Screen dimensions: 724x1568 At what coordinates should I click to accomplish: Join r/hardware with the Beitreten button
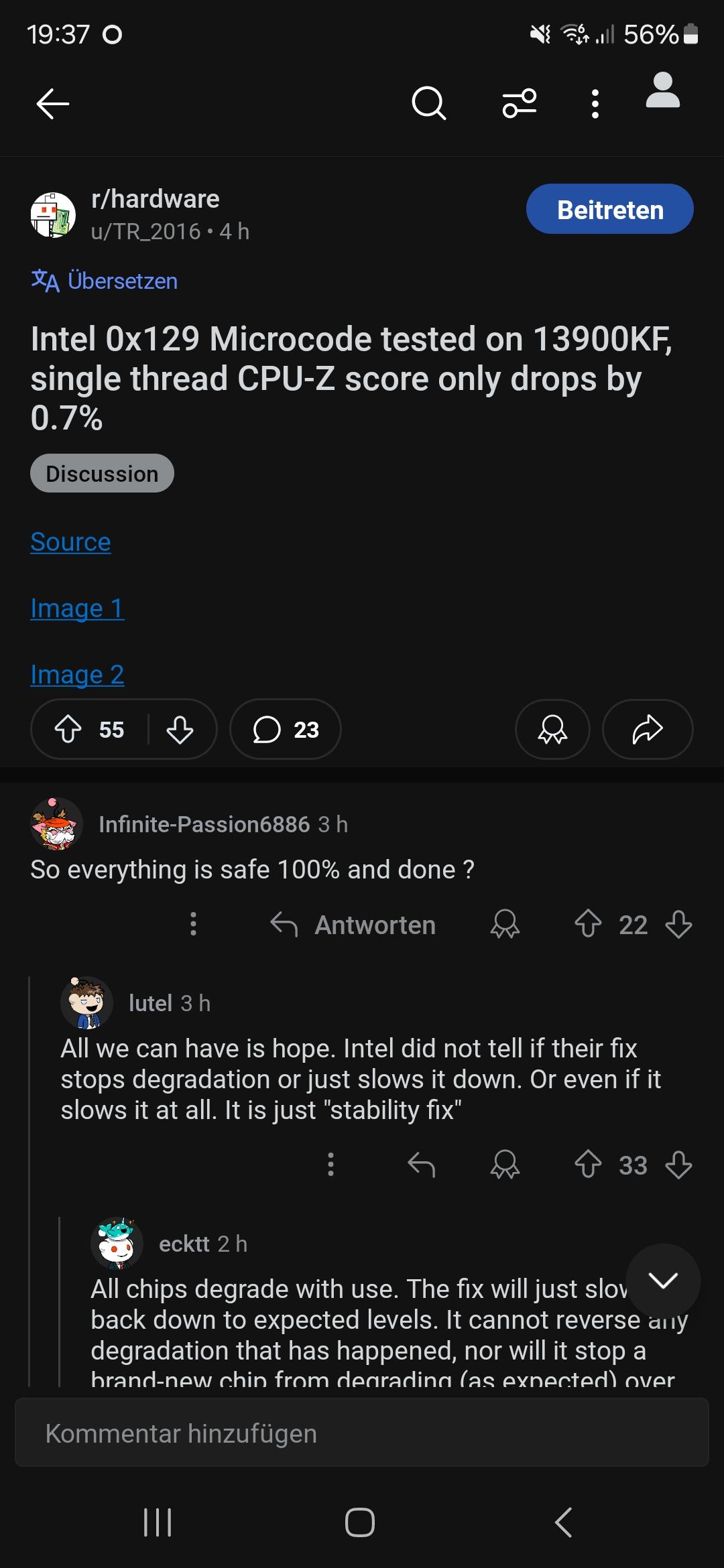(609, 209)
